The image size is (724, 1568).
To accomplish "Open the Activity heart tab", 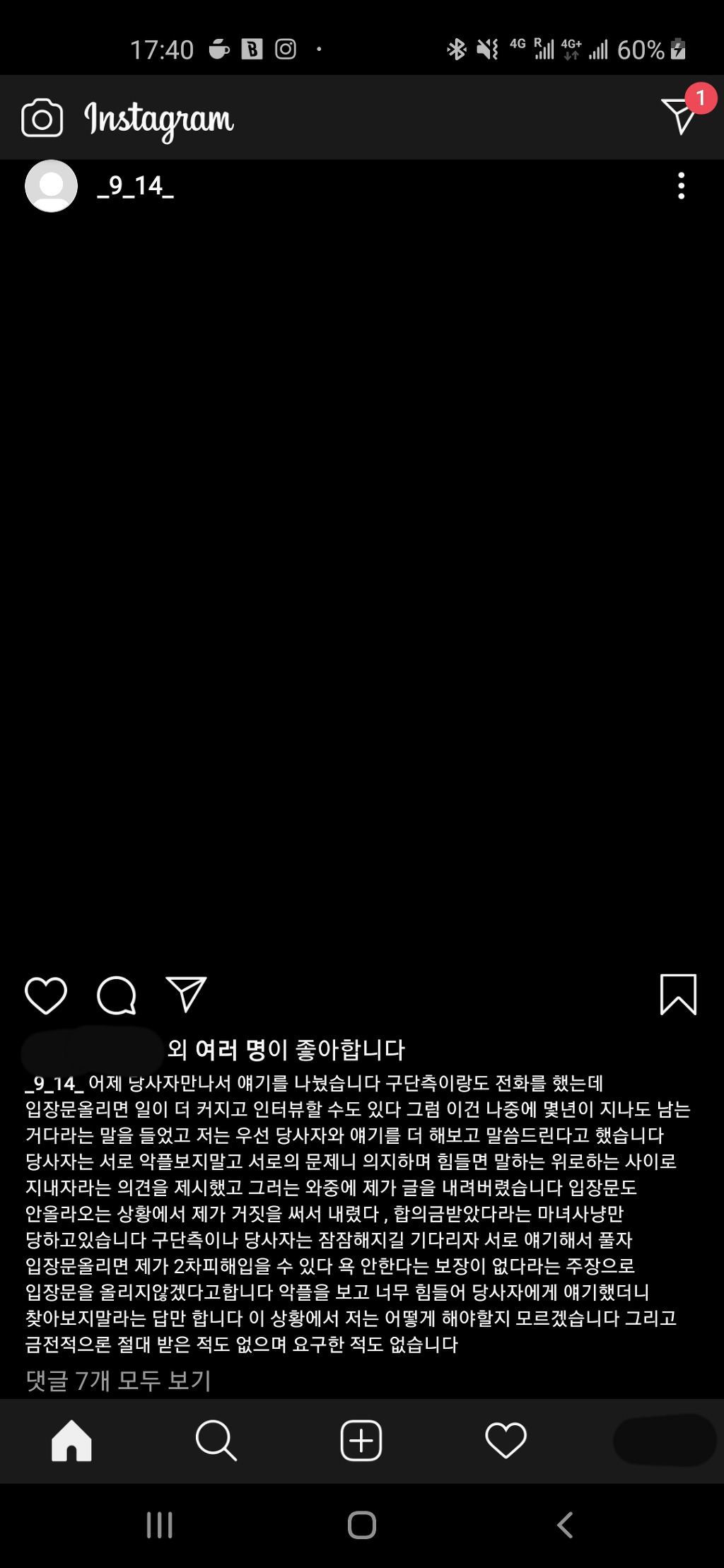I will click(506, 1440).
